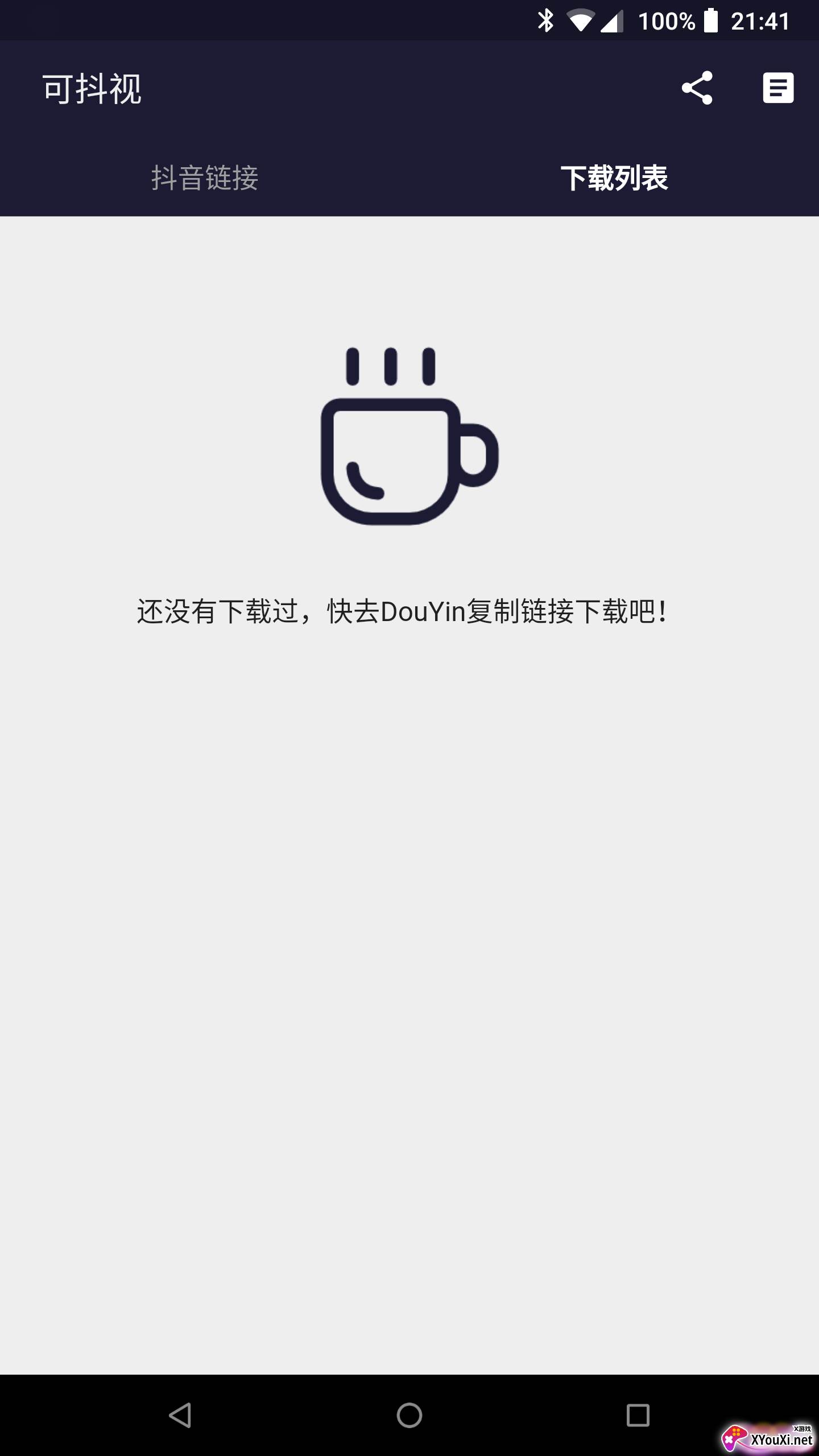Open the recent apps overview
Screen dimensions: 819x1456
coord(638,1414)
